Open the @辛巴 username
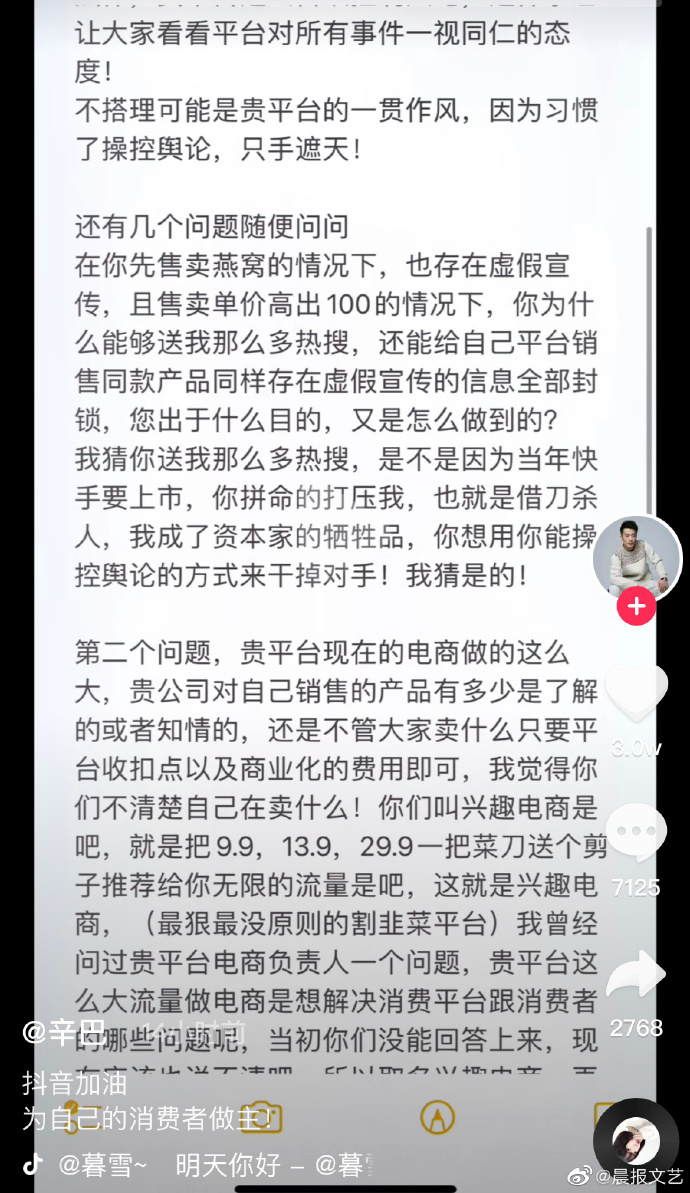This screenshot has height=1193, width=690. [64, 1033]
